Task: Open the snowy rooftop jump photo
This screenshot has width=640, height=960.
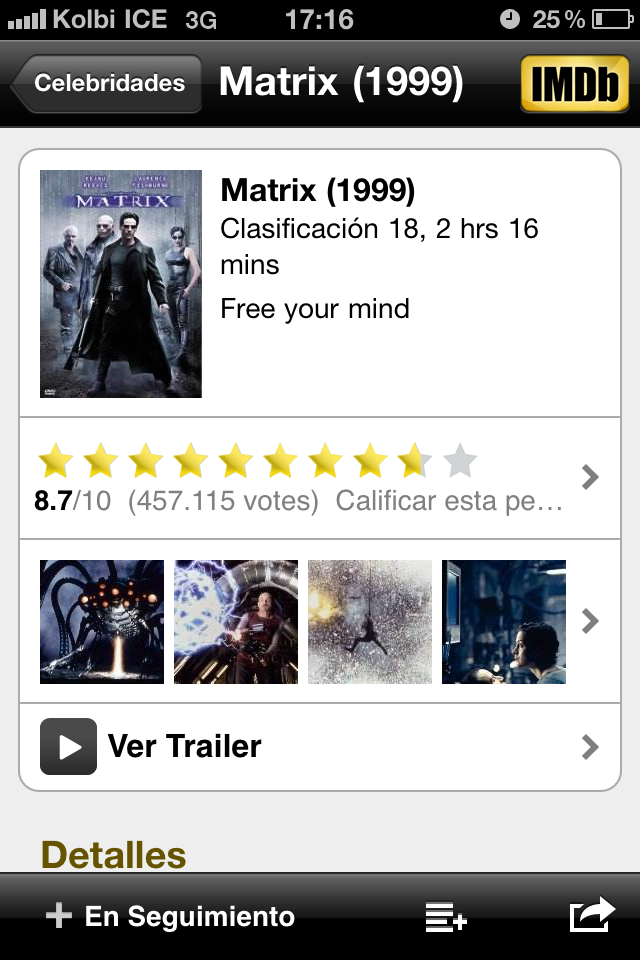Action: pyautogui.click(x=370, y=622)
